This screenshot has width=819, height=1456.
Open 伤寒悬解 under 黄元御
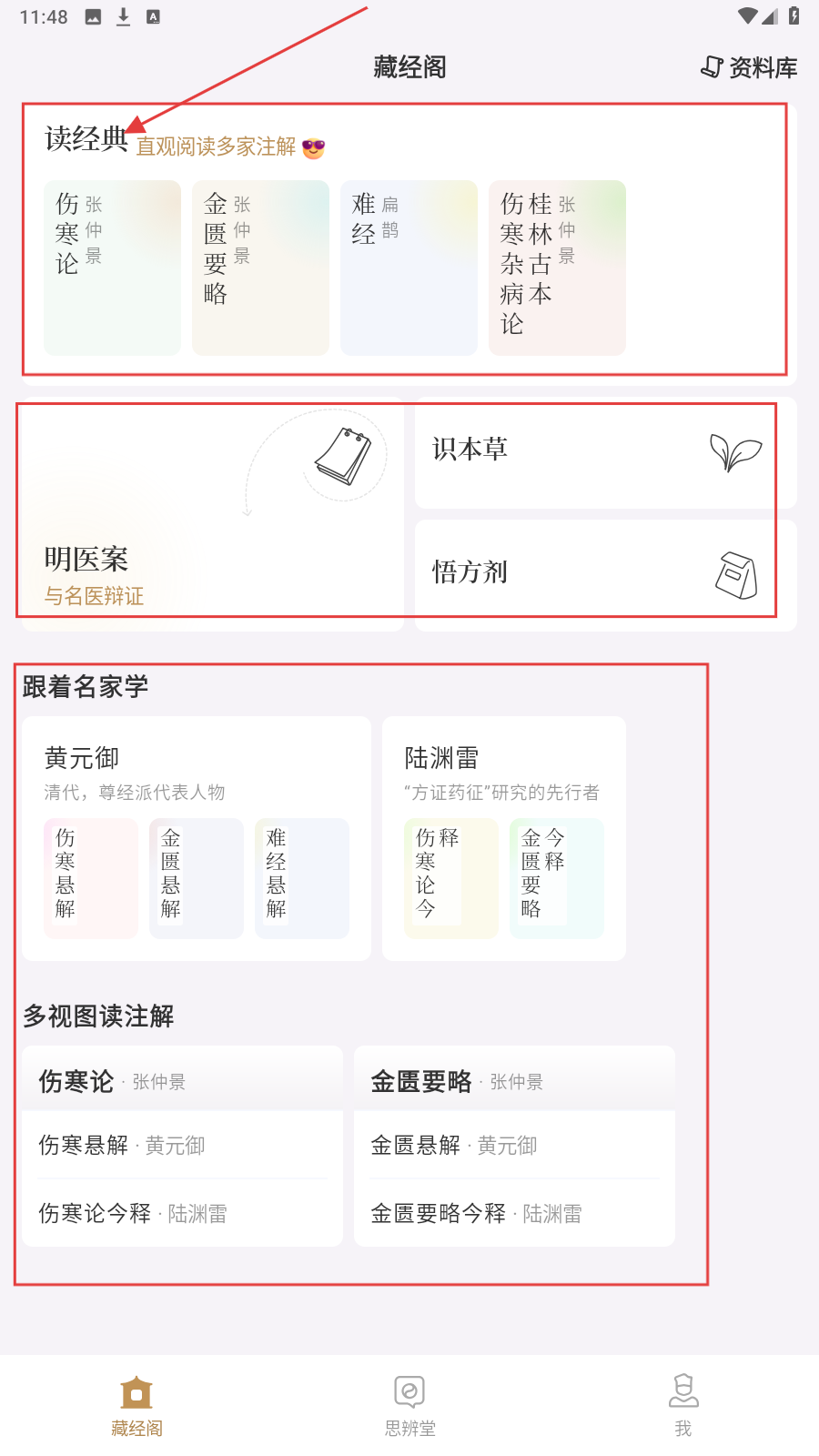click(91, 877)
